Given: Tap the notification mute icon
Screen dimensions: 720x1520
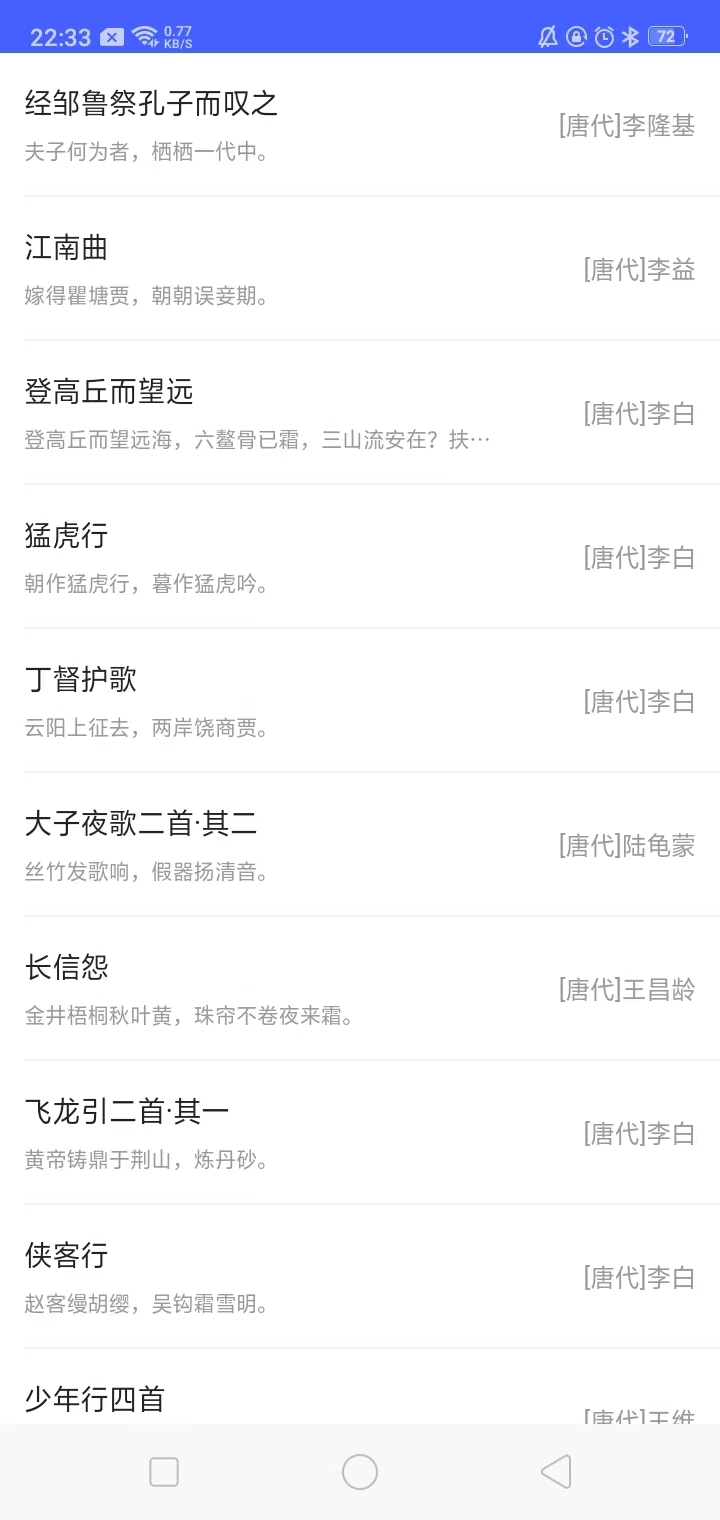Looking at the screenshot, I should 546,36.
